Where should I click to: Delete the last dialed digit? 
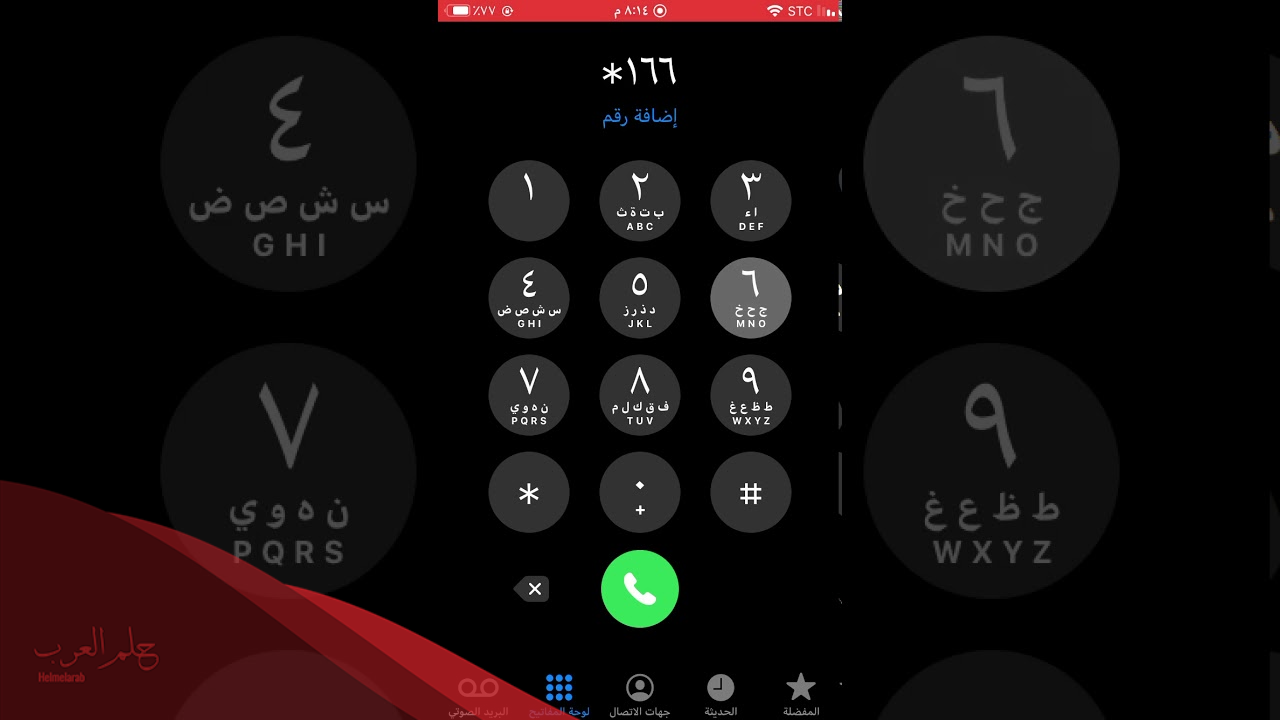tap(534, 589)
